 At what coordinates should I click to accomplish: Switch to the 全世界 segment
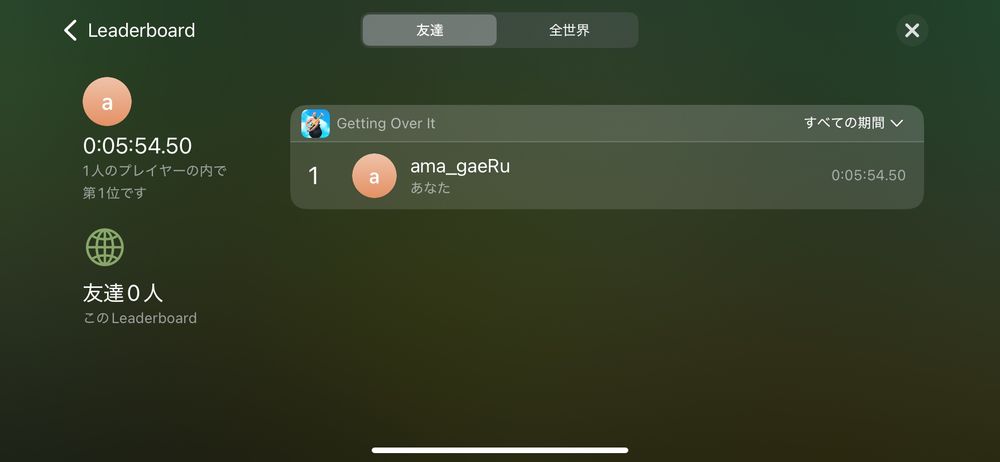point(569,30)
